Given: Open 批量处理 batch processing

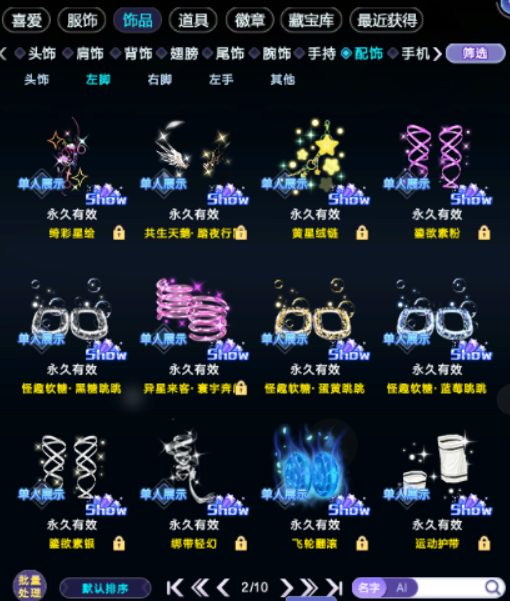Looking at the screenshot, I should [30, 586].
